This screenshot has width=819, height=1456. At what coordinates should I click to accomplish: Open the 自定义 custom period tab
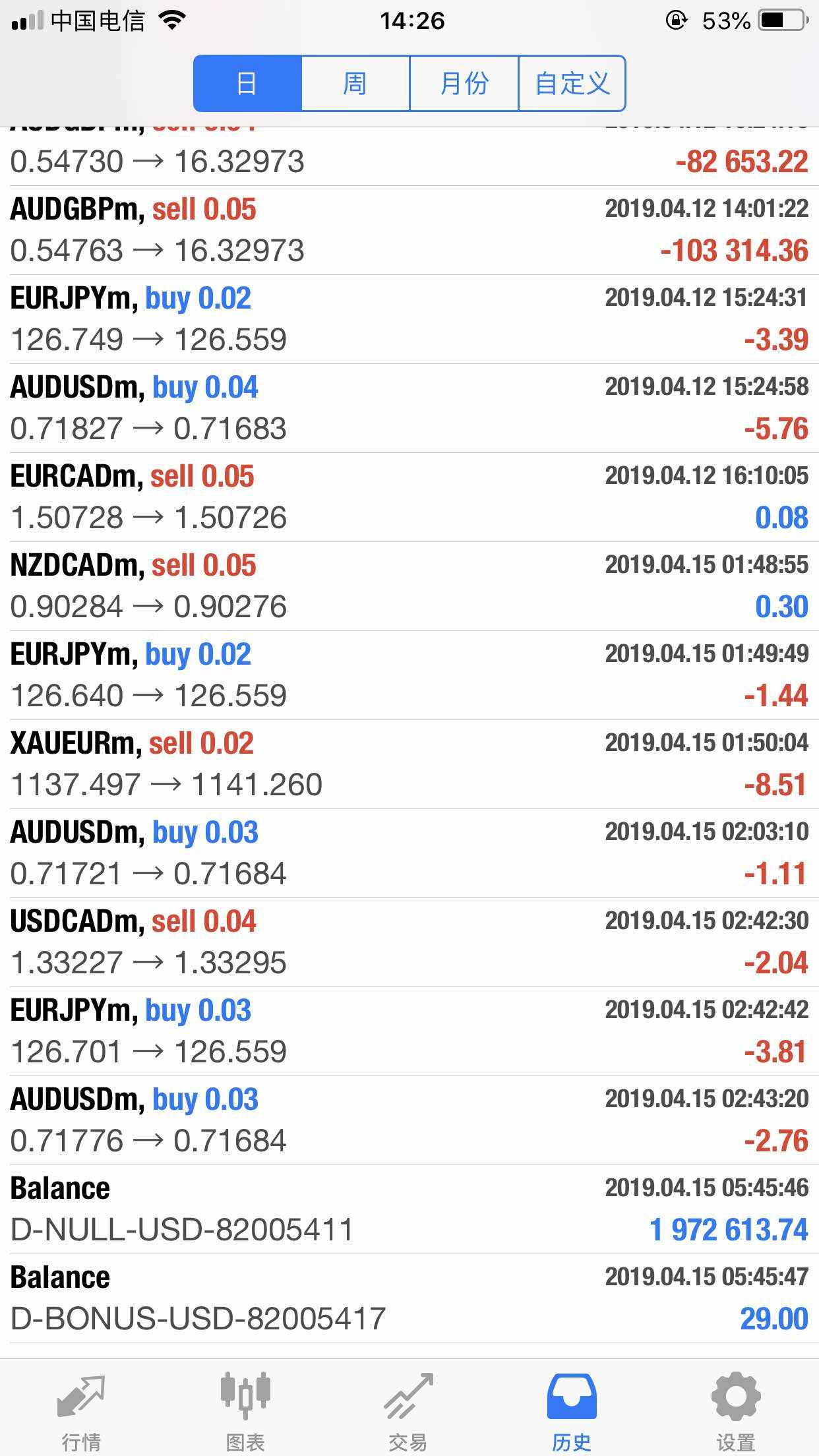[x=572, y=84]
